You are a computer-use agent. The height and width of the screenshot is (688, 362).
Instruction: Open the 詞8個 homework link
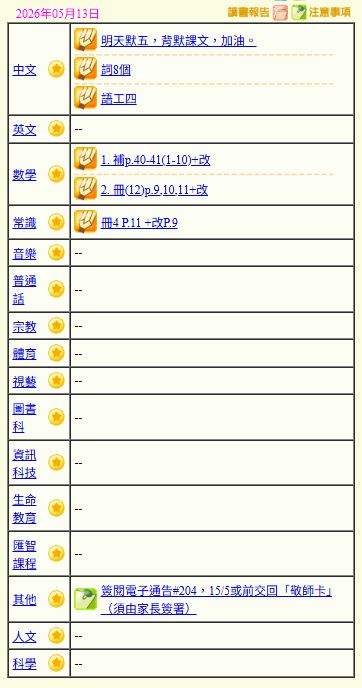(116, 70)
